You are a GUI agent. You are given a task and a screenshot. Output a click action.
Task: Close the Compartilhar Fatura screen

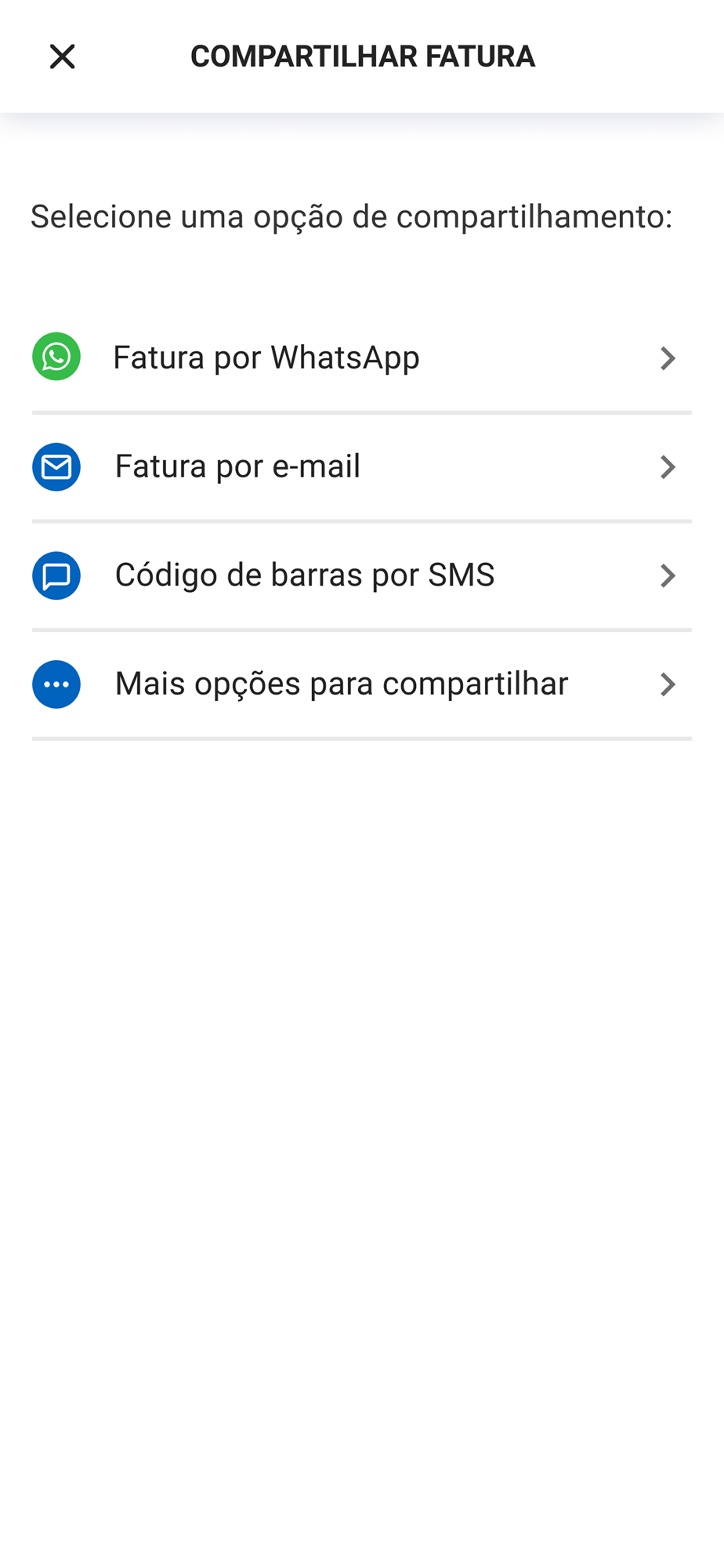(62, 56)
